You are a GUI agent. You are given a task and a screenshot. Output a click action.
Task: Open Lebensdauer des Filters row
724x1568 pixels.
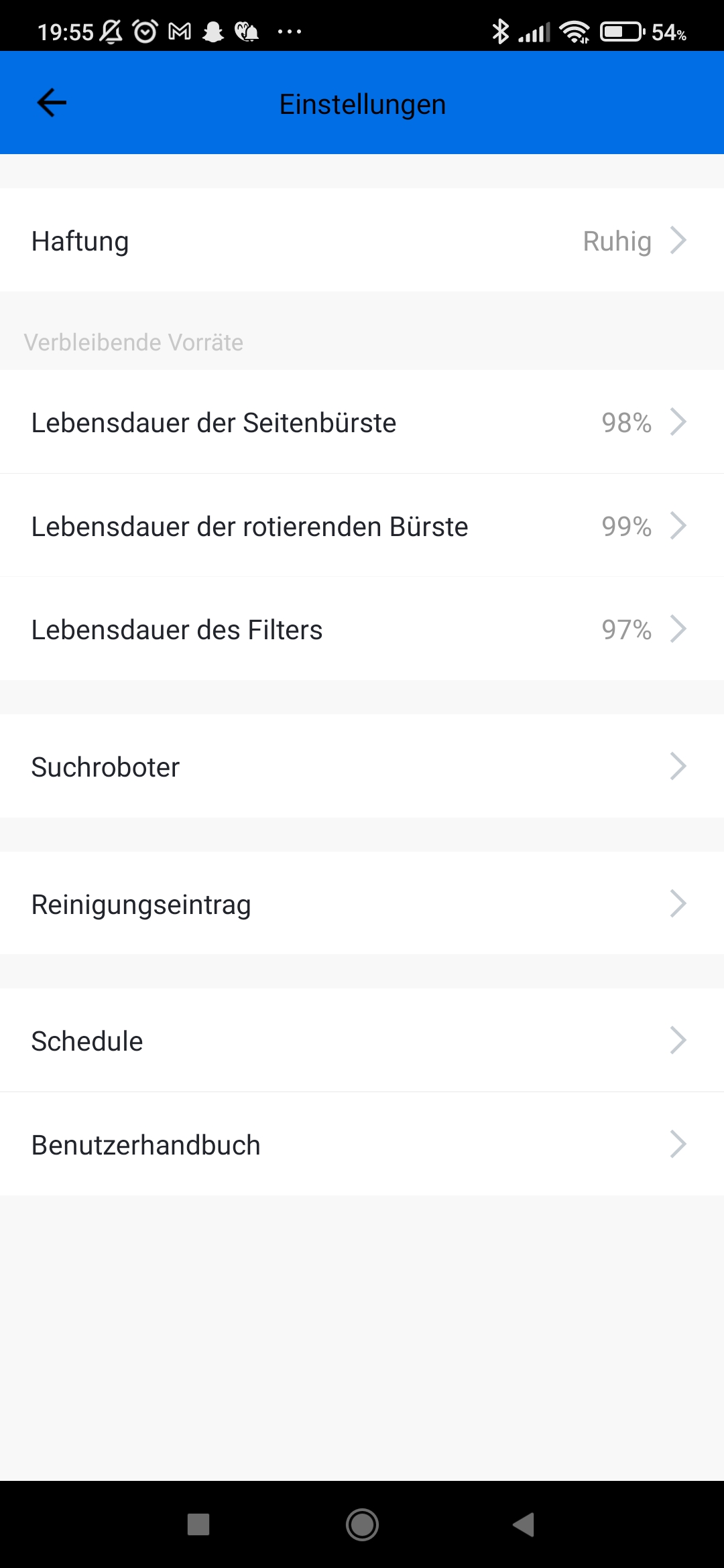[362, 629]
